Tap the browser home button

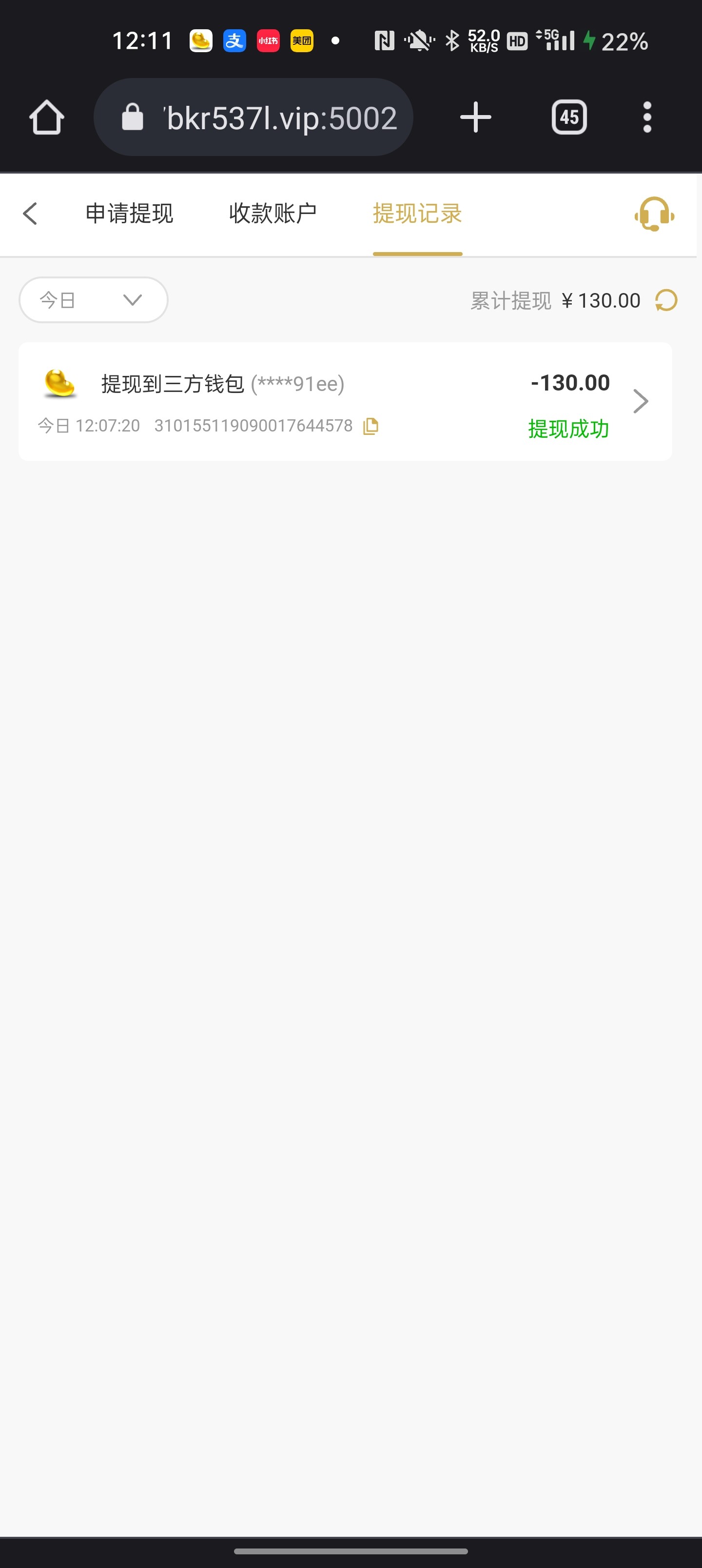tap(46, 117)
